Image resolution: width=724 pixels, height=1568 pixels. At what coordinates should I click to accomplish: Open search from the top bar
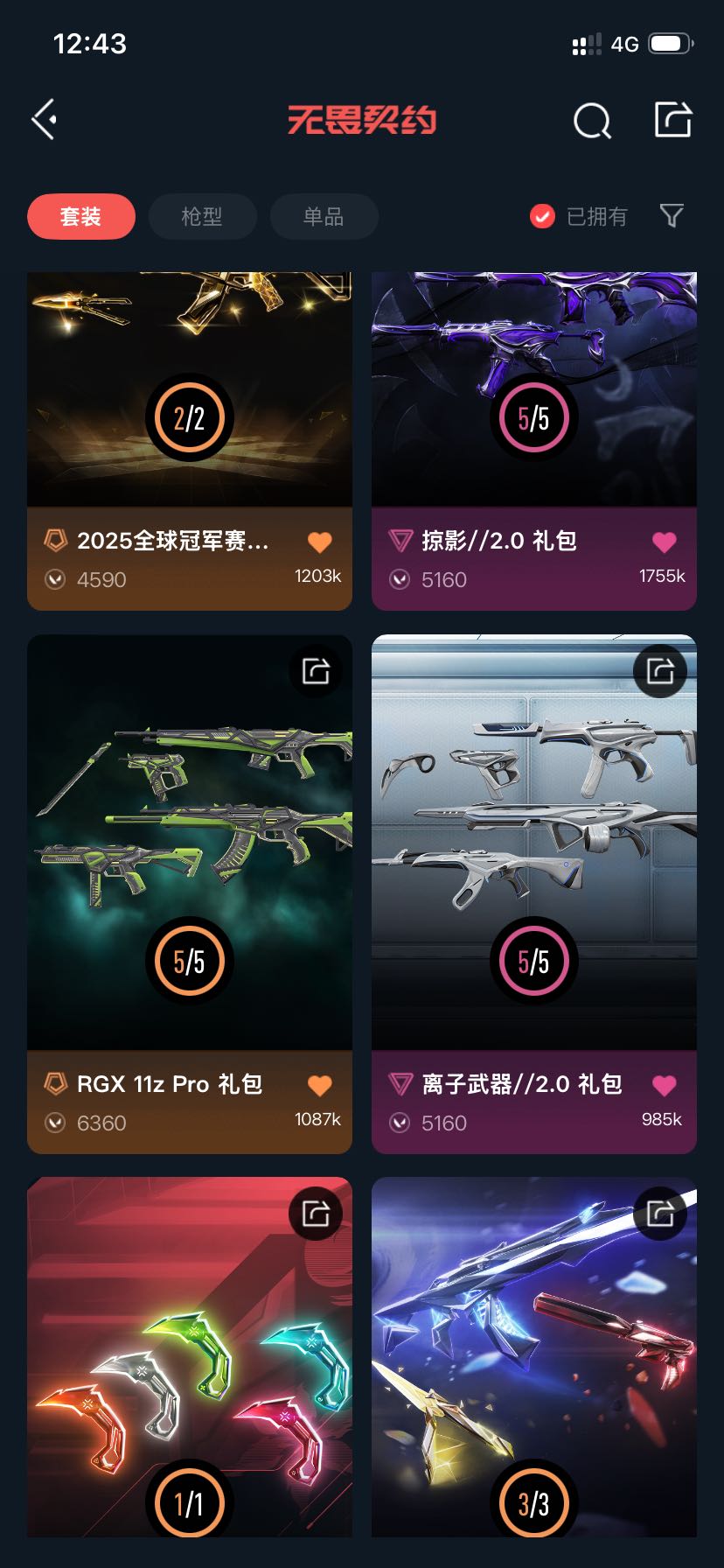(592, 121)
